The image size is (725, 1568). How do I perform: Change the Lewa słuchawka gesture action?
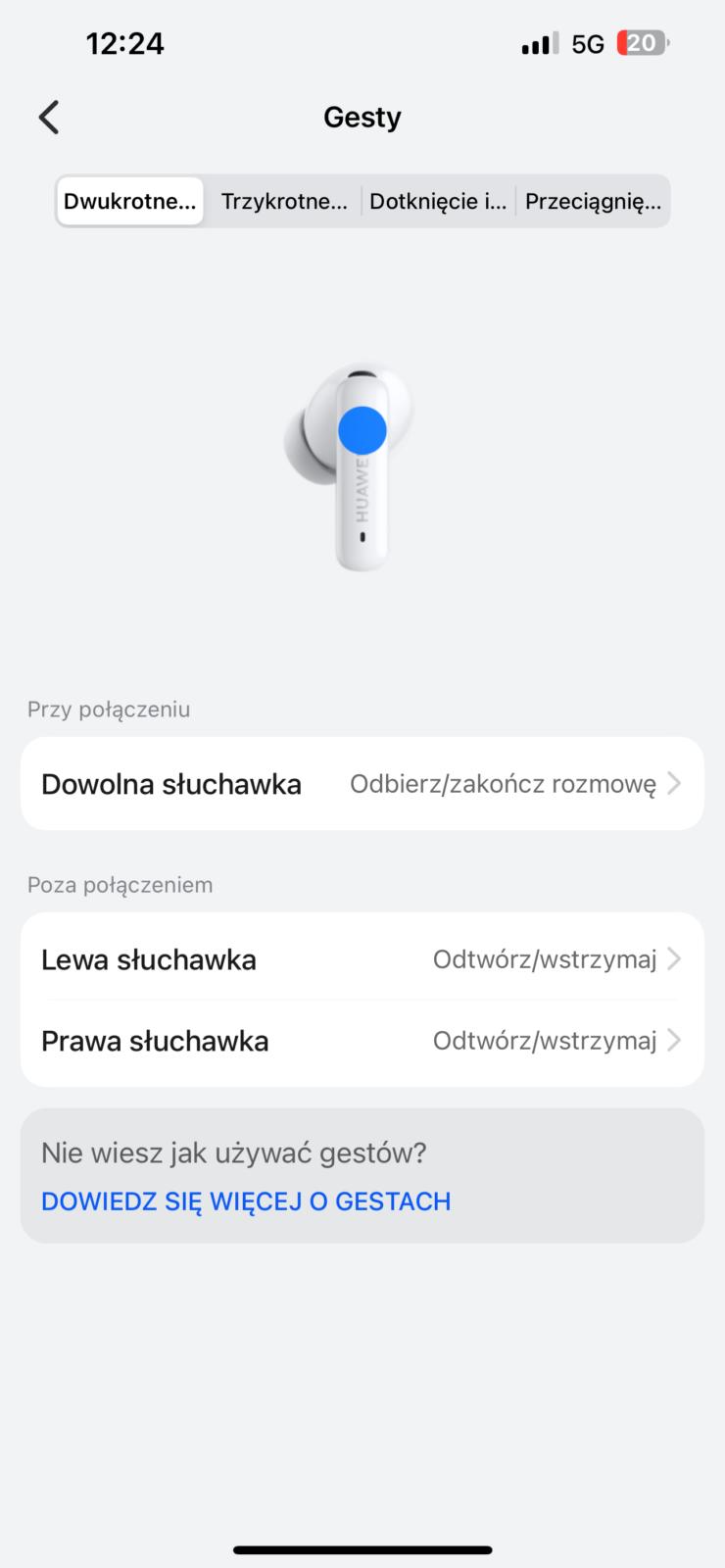362,959
